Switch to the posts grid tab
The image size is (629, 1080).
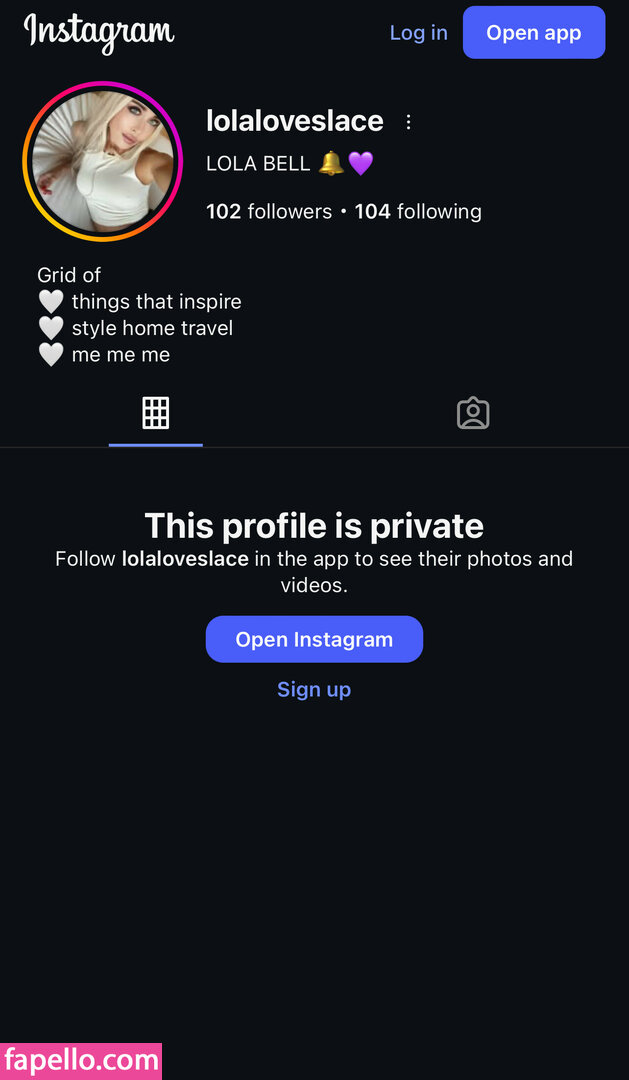pos(156,413)
